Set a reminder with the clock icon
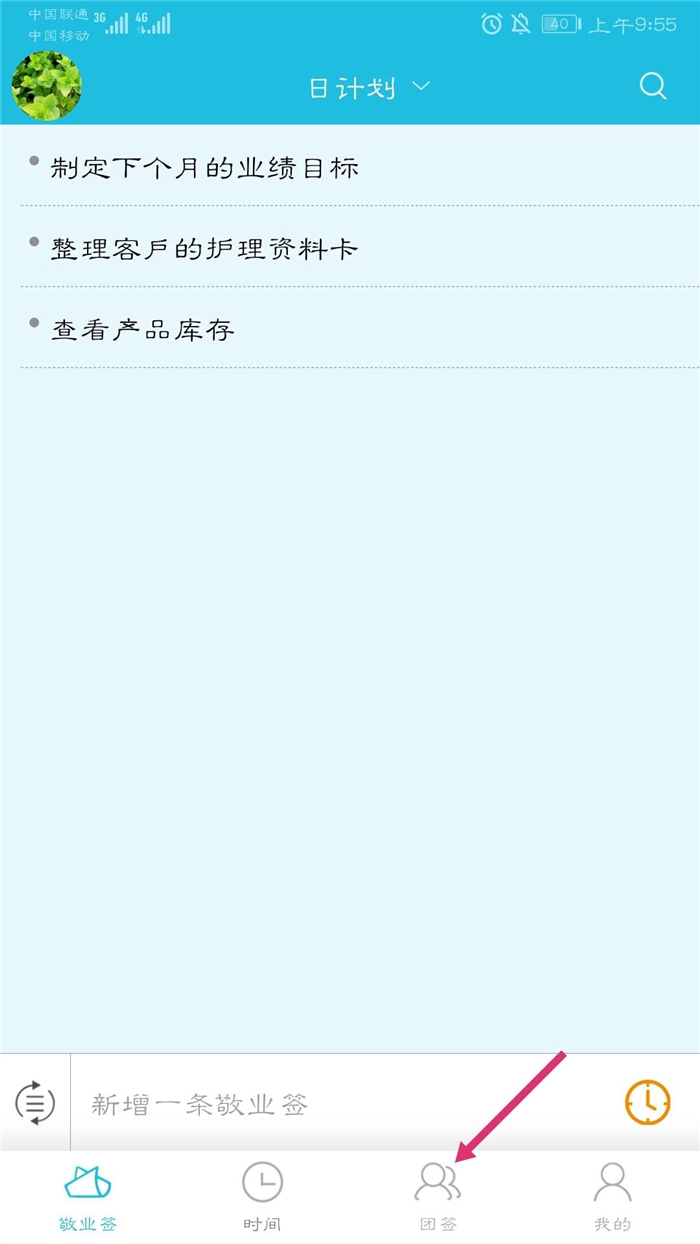 tap(648, 1103)
